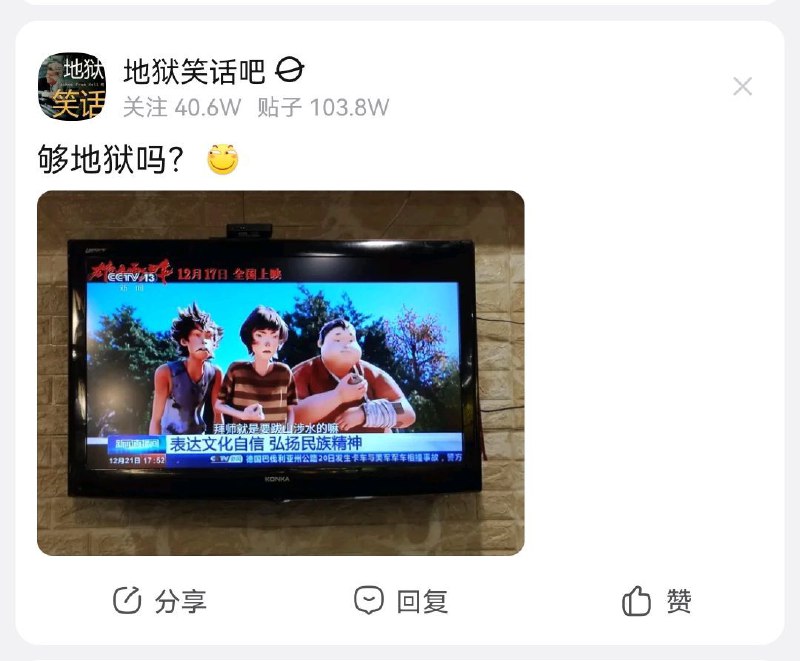The image size is (800, 661).
Task: Open the 地狱笑话吧 forum avatar
Action: coord(71,87)
